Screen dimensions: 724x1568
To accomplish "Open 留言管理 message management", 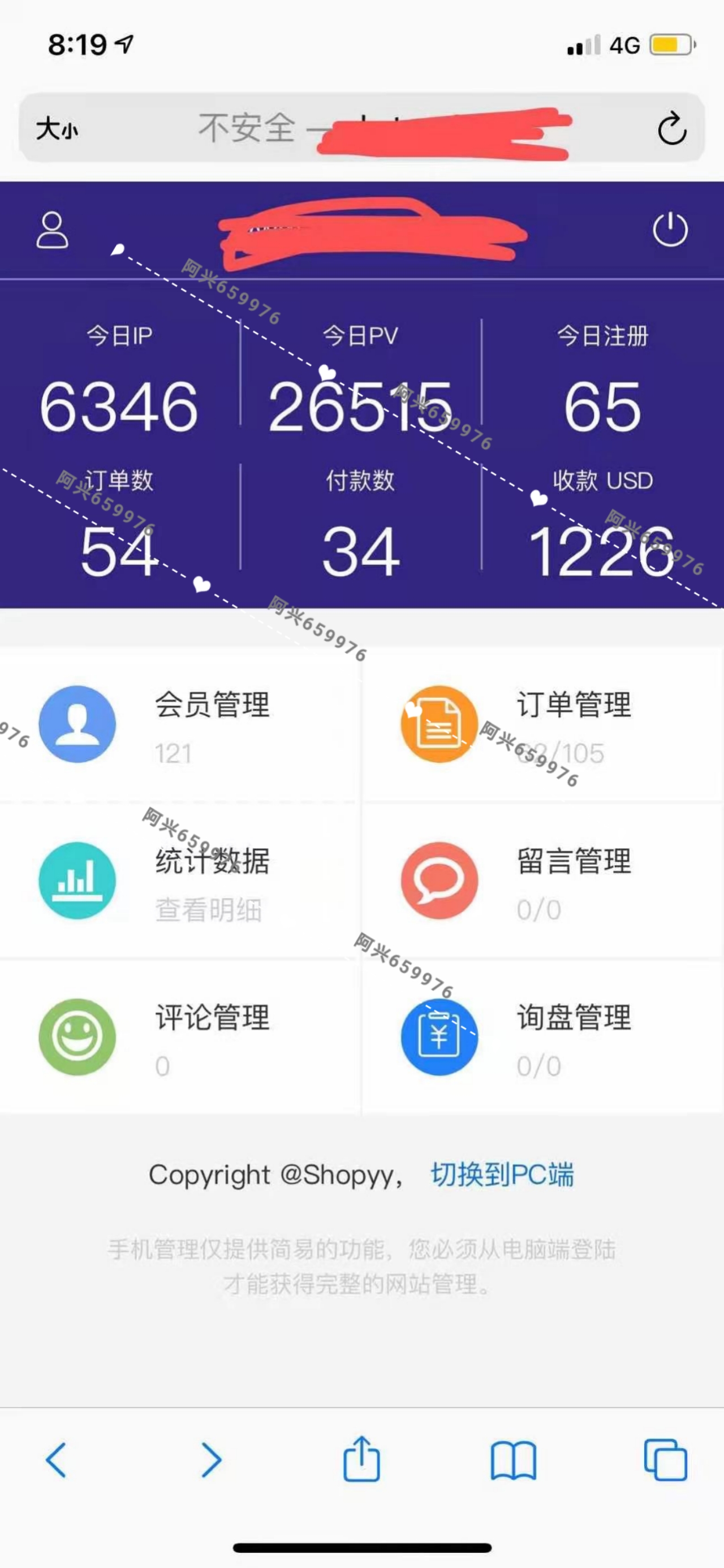I will pyautogui.click(x=542, y=881).
